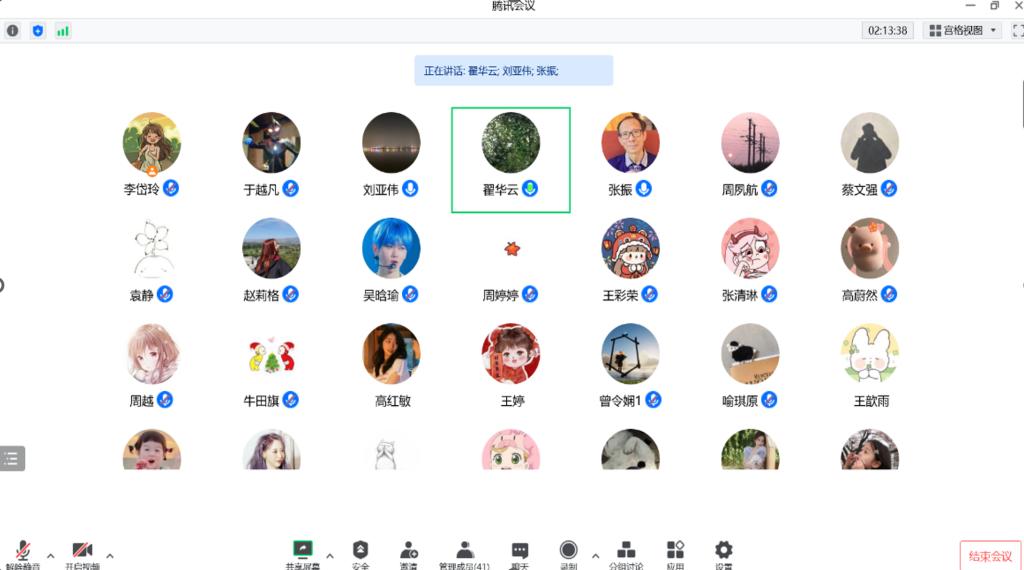Expand the 宫格视图 layout dropdown
This screenshot has width=1024, height=570.
pyautogui.click(x=962, y=31)
